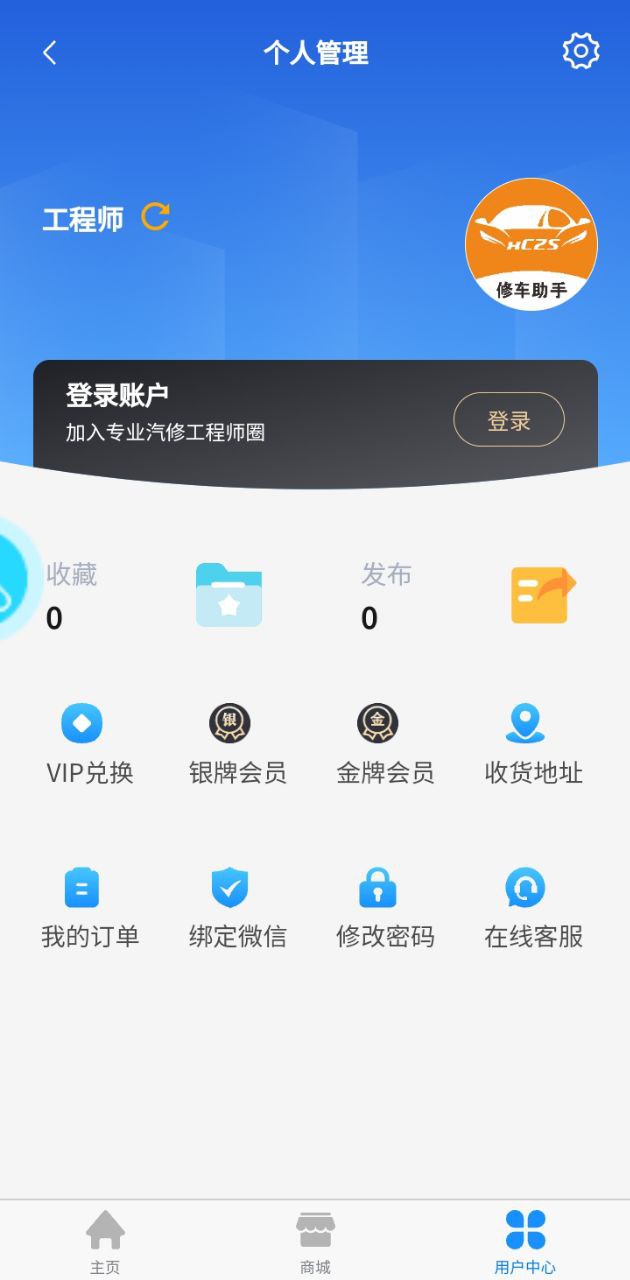Open the 发布 posts section
Image resolution: width=630 pixels, height=1280 pixels.
click(x=543, y=595)
